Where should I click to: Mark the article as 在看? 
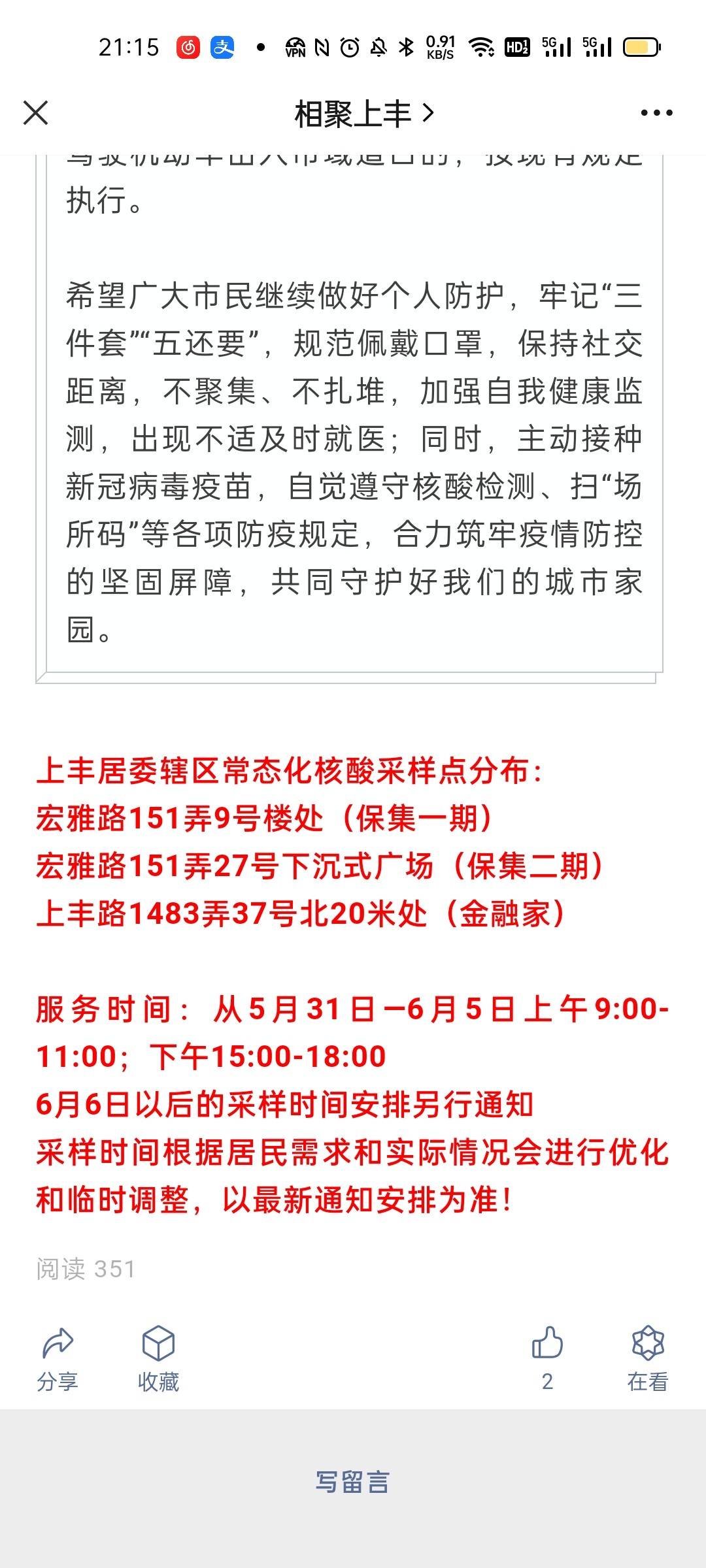point(648,1359)
